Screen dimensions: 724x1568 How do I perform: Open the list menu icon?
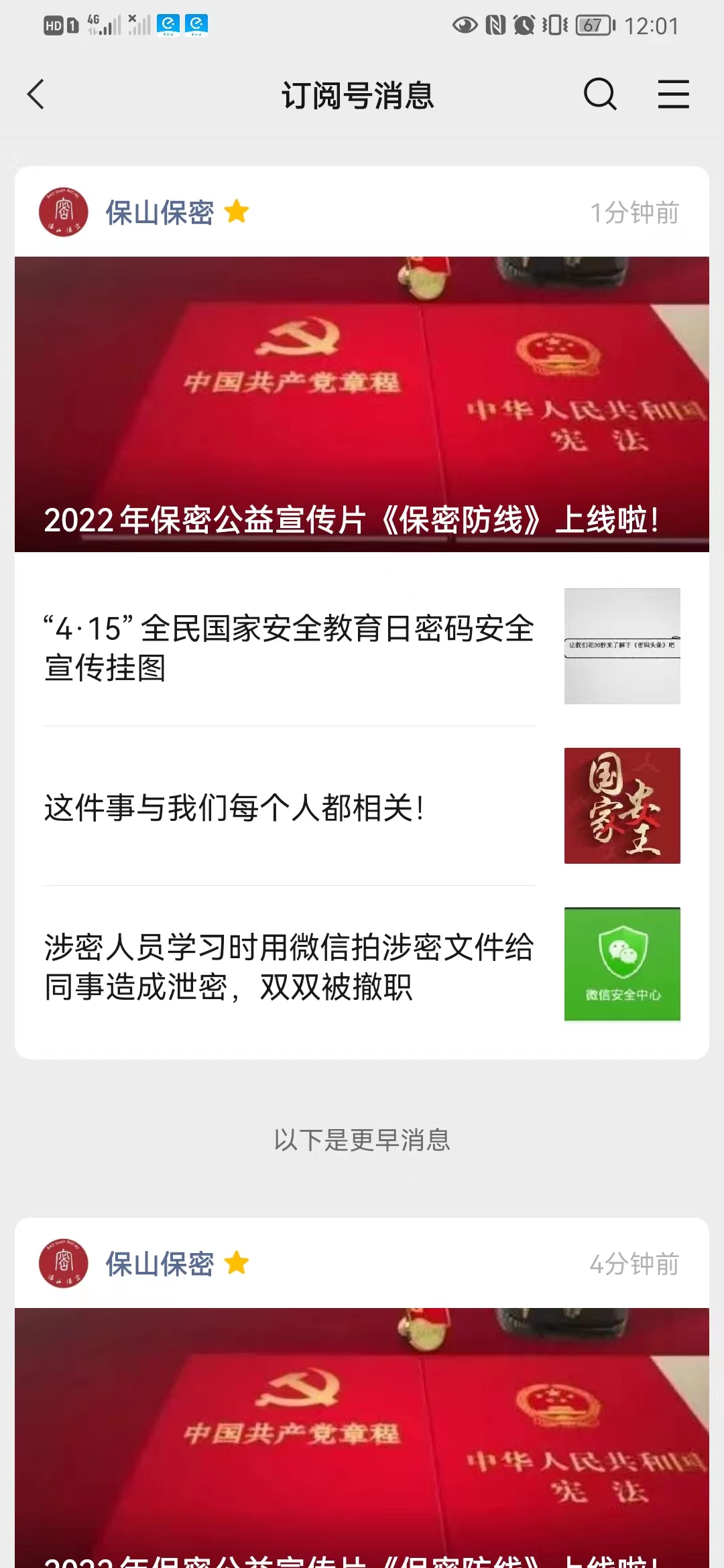pos(673,94)
